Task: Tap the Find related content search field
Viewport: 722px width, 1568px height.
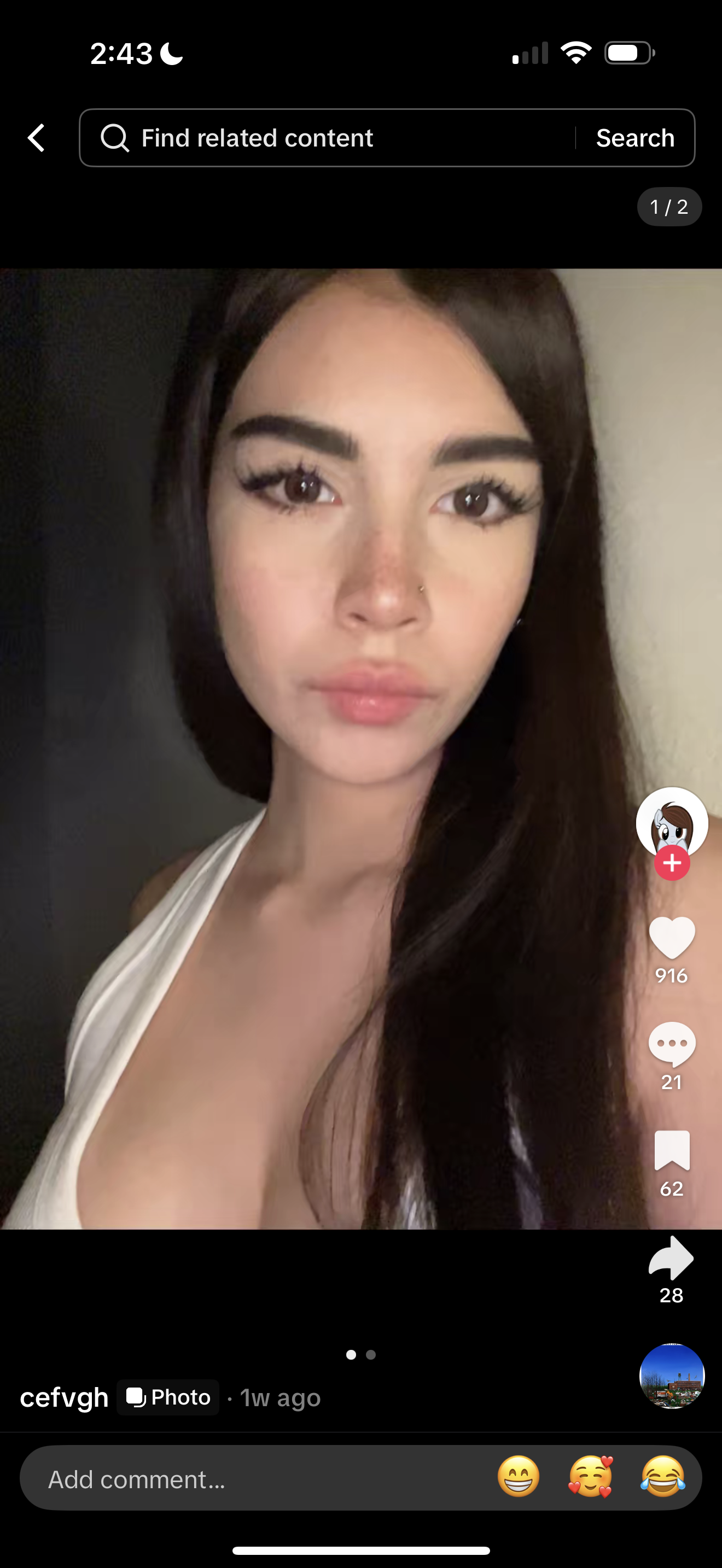Action: (329, 138)
